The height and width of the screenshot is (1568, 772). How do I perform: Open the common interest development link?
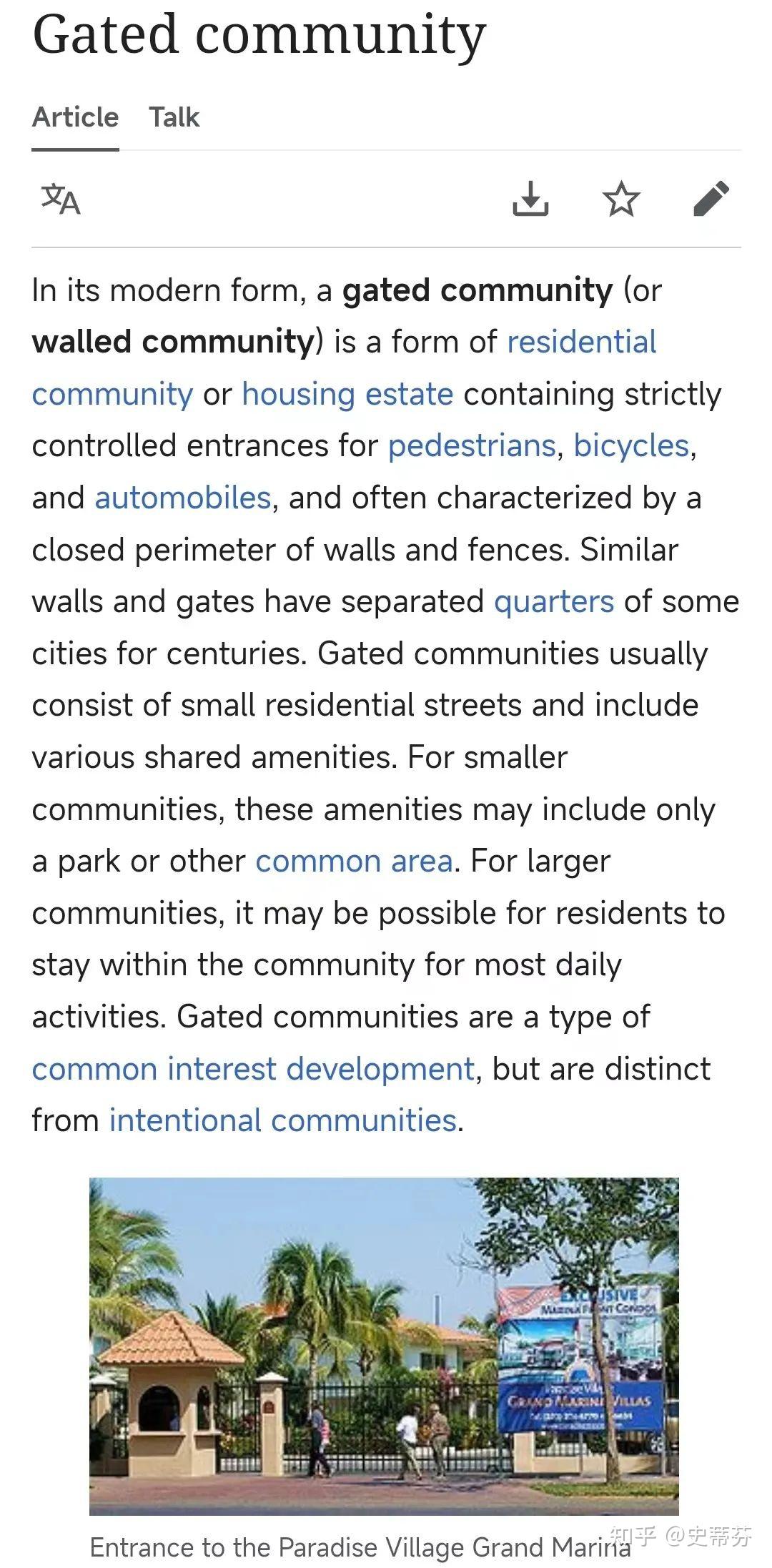click(x=253, y=1069)
